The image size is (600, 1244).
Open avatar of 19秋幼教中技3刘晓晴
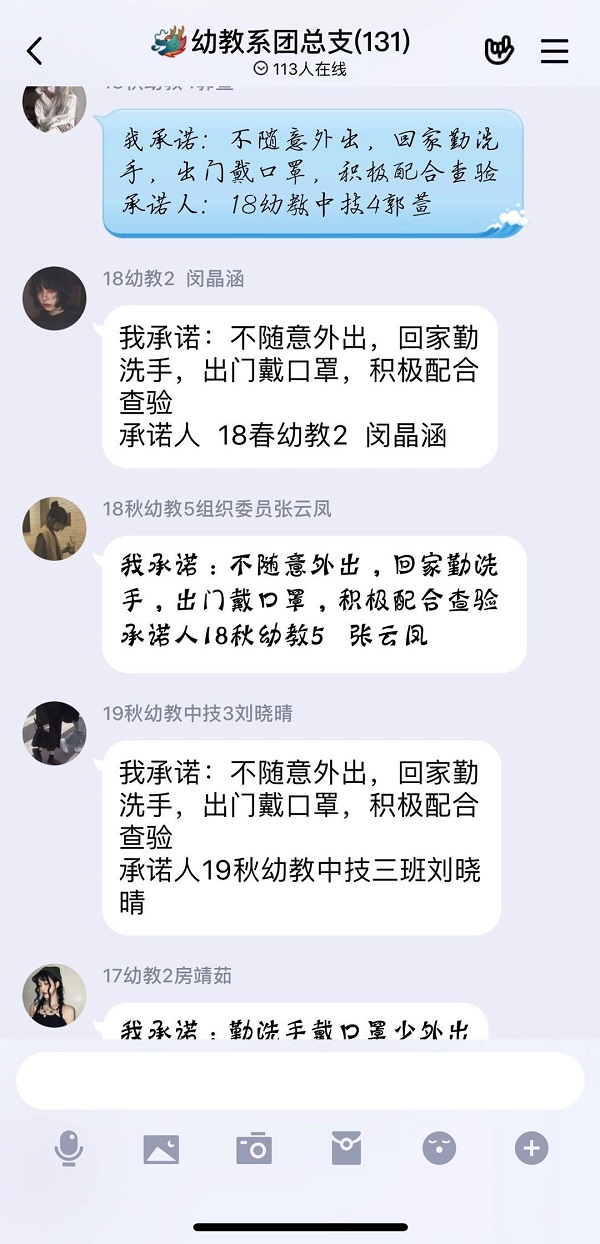click(54, 733)
